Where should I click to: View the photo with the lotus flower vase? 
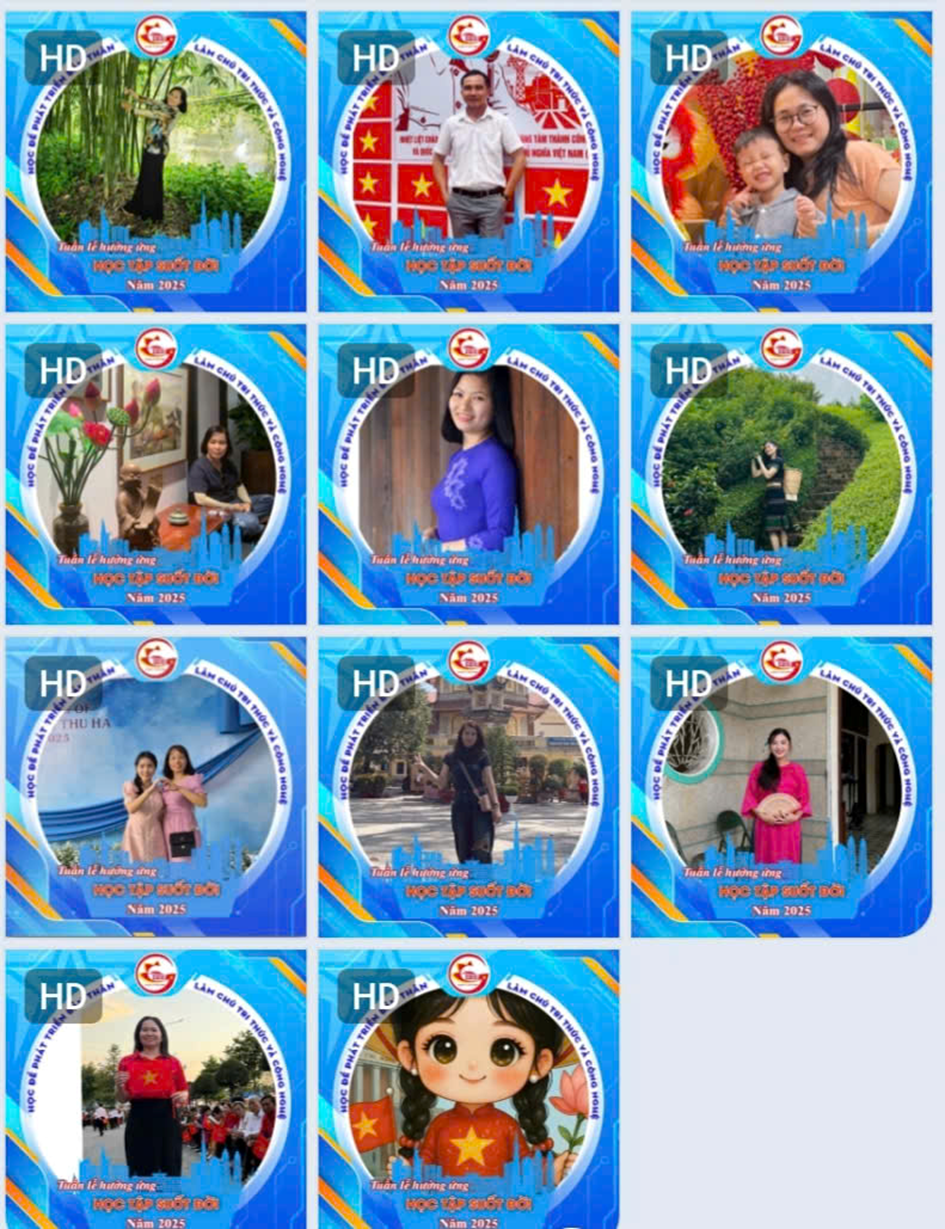156,474
